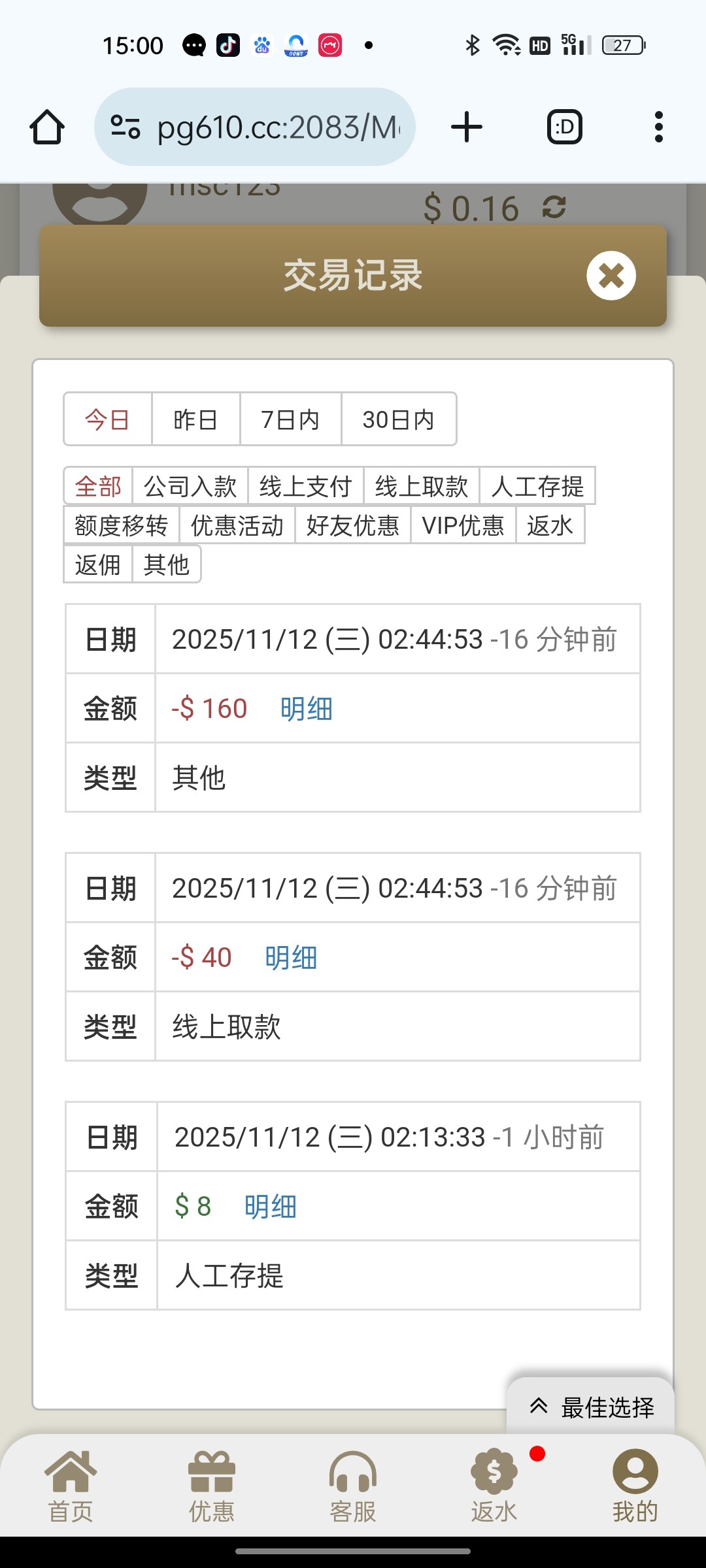Select the 优惠活动 category
Screen dimensions: 706x1568
[x=237, y=525]
